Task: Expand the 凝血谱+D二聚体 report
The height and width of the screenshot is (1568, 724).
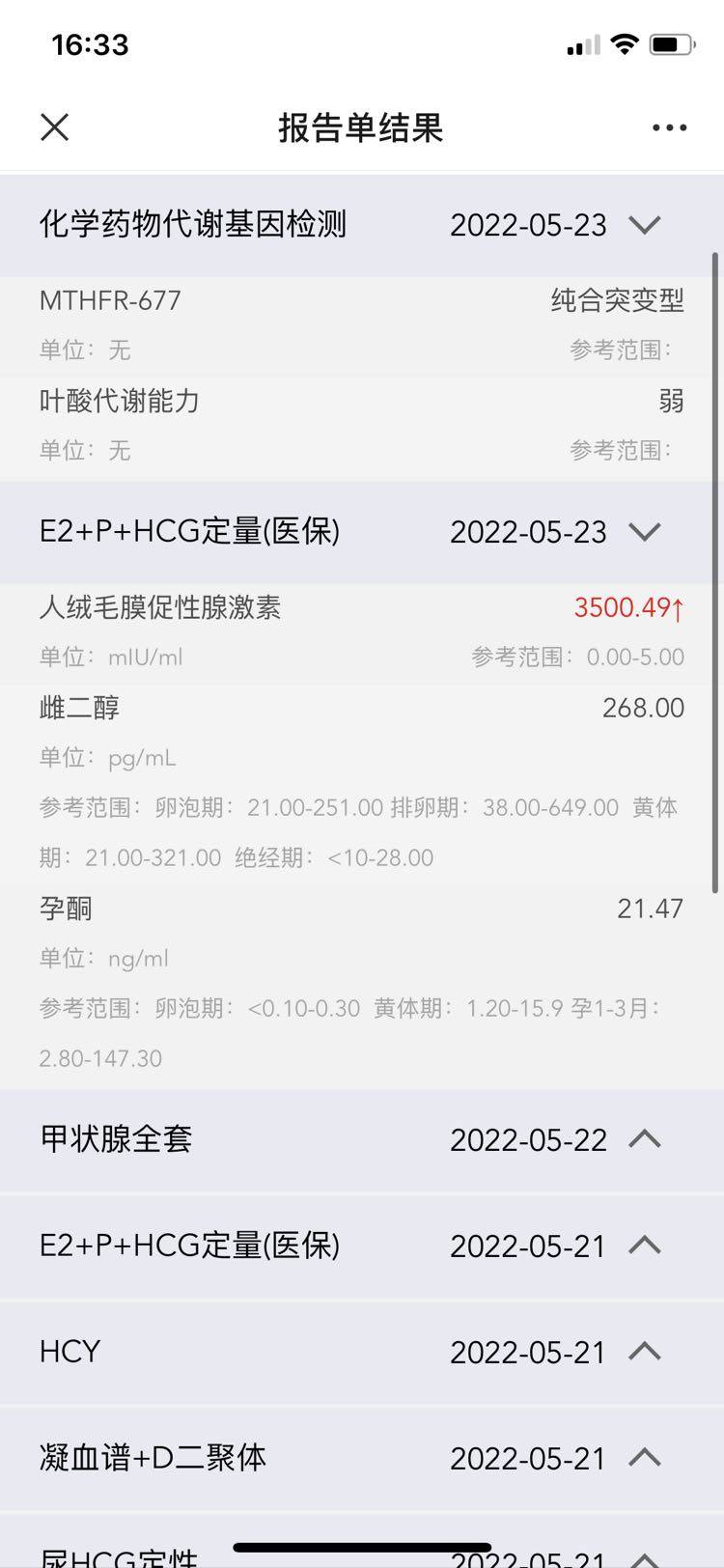Action: click(644, 1458)
